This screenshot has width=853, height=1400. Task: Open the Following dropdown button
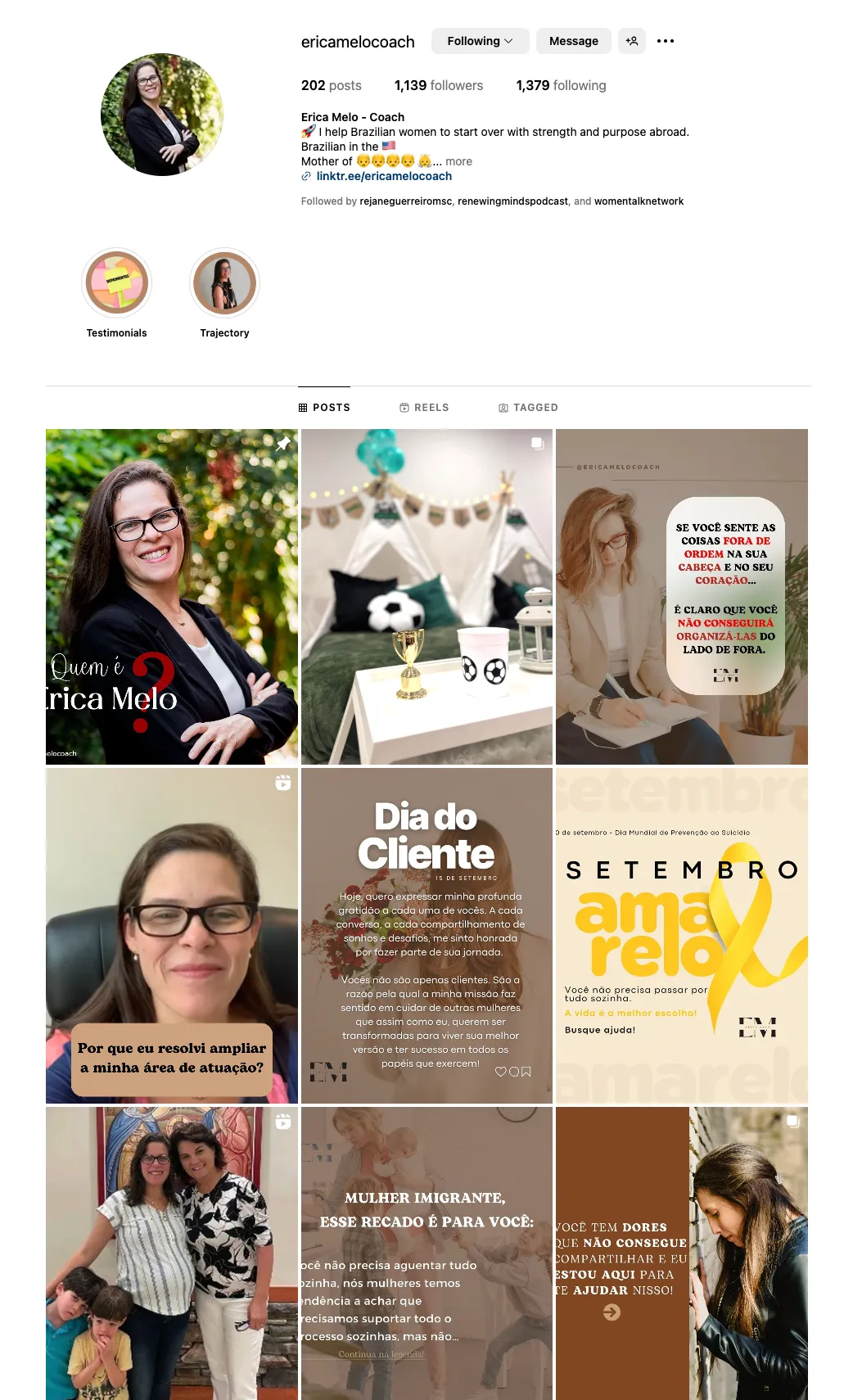click(480, 41)
